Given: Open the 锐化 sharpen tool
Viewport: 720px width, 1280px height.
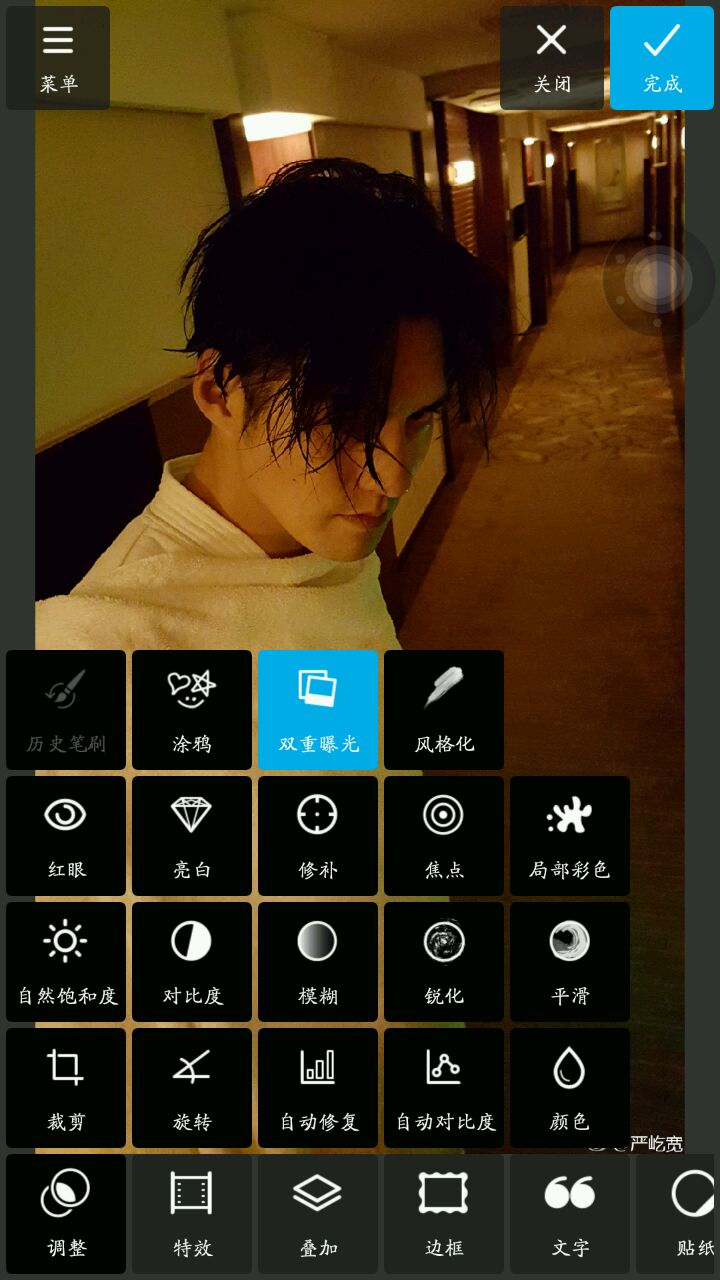Looking at the screenshot, I should coord(444,962).
